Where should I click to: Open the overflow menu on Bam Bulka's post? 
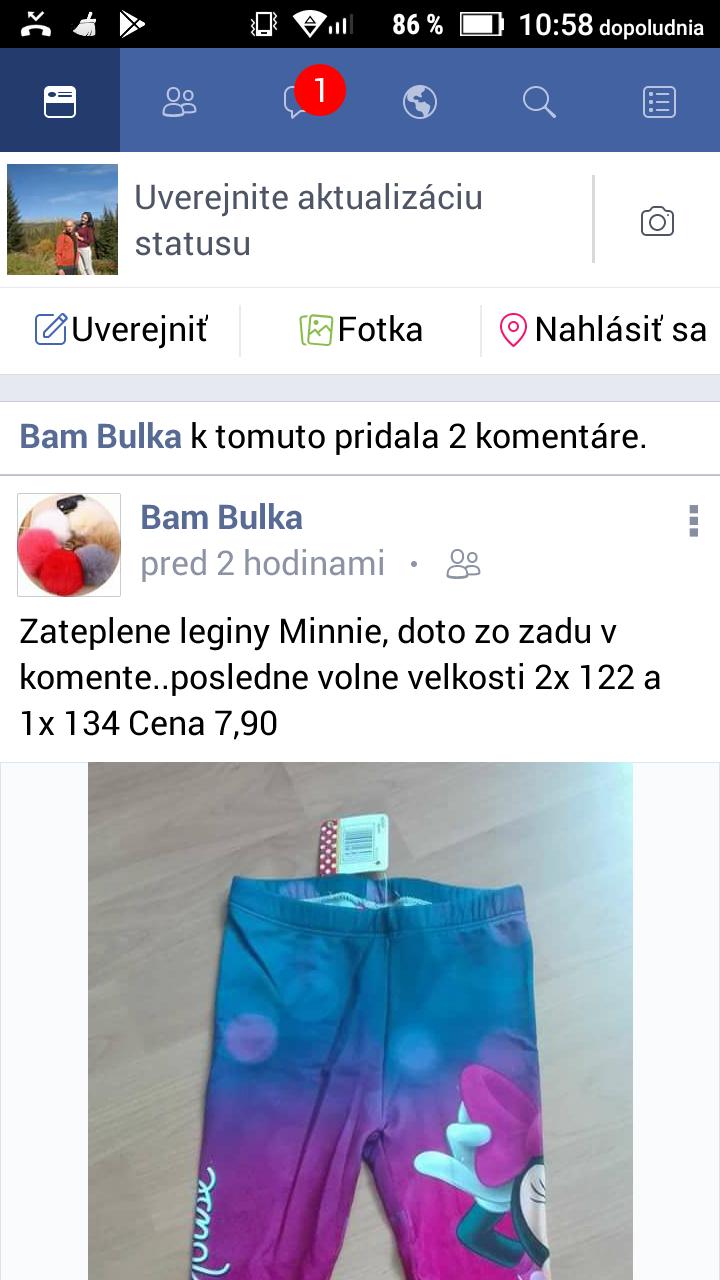(x=693, y=521)
